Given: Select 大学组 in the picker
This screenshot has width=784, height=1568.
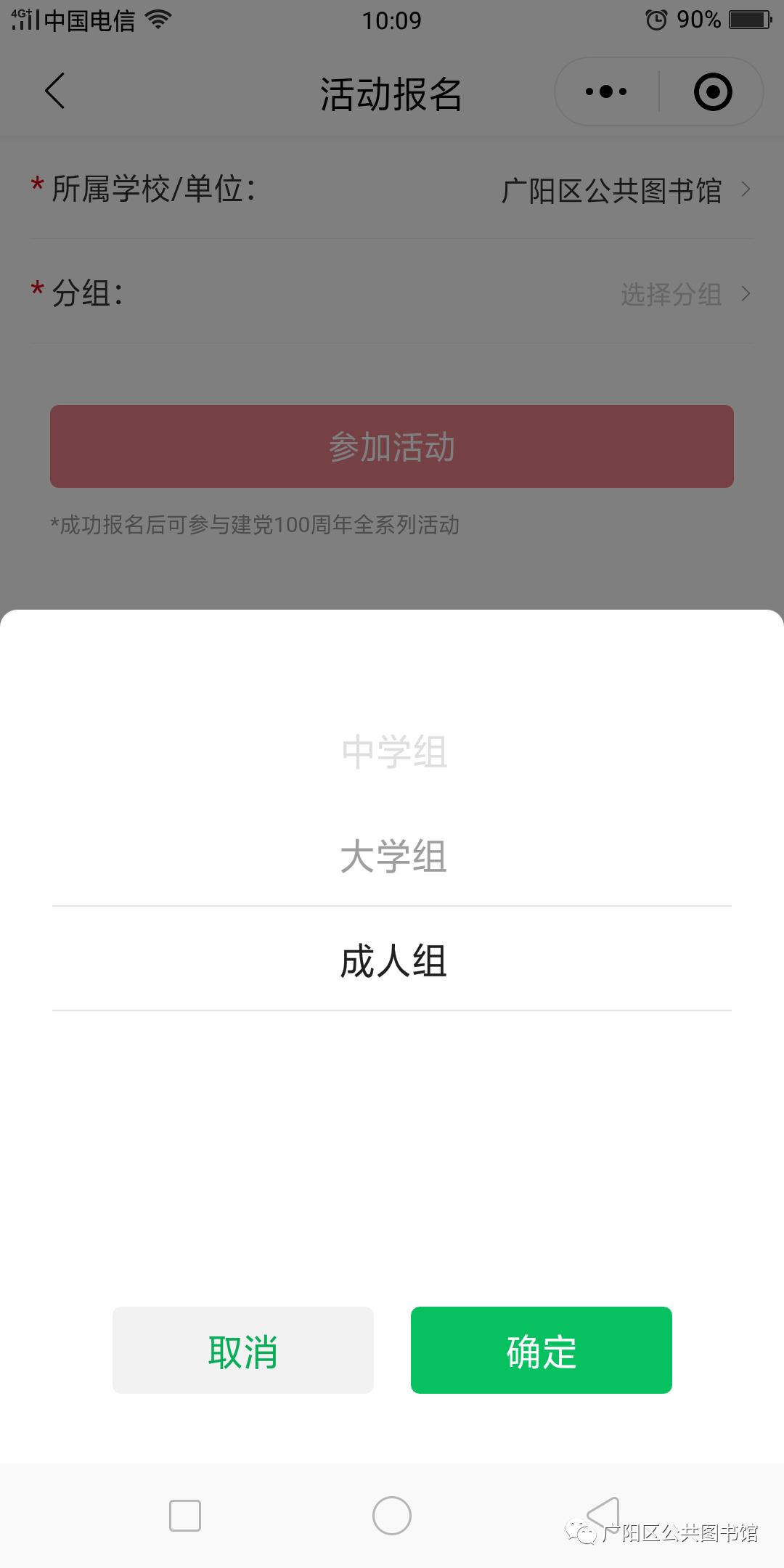Looking at the screenshot, I should tap(393, 857).
